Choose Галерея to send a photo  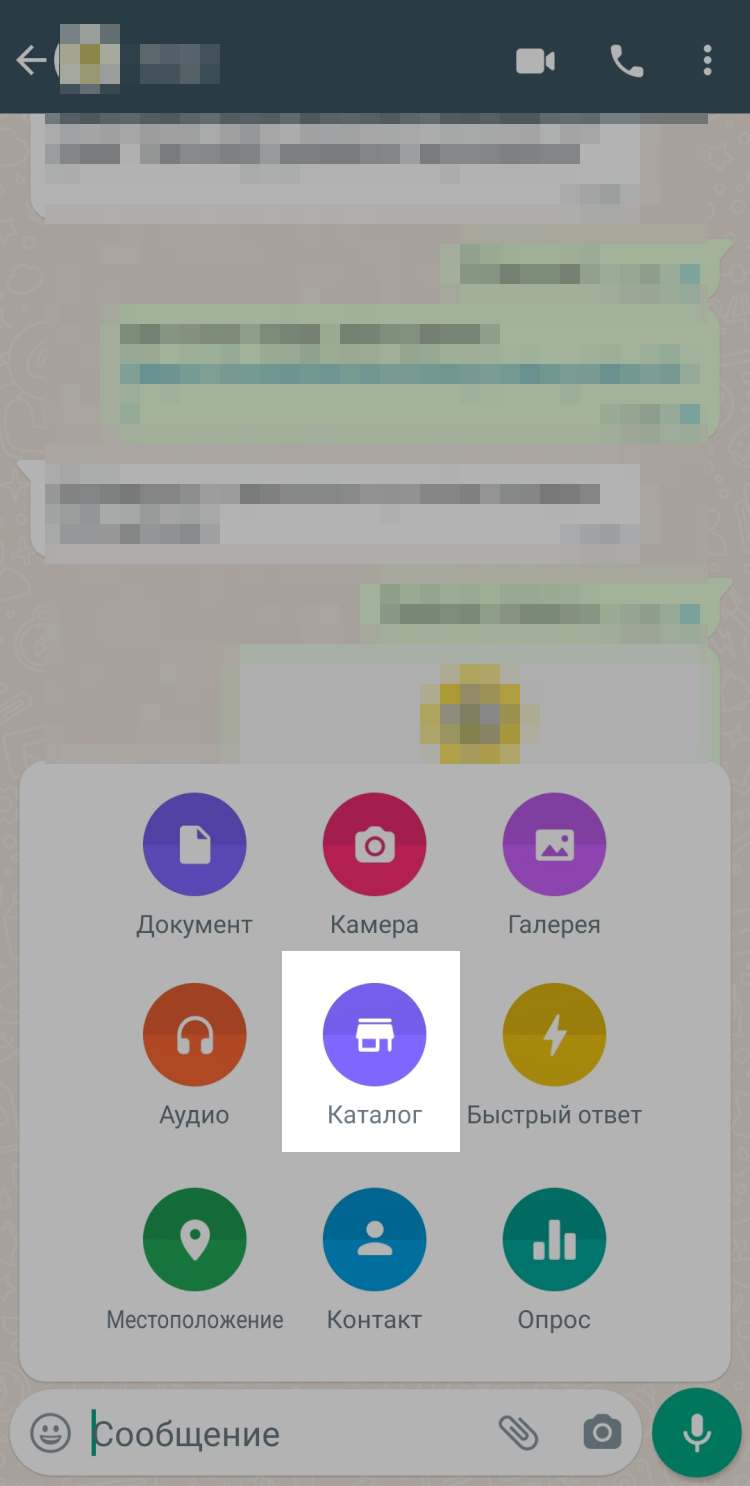pos(554,845)
